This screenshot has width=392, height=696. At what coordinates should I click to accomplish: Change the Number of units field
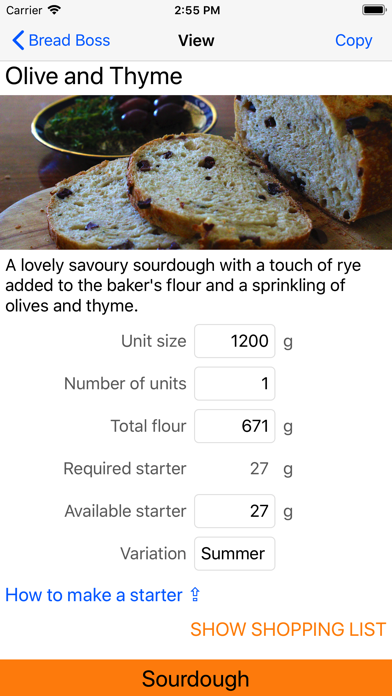point(234,384)
